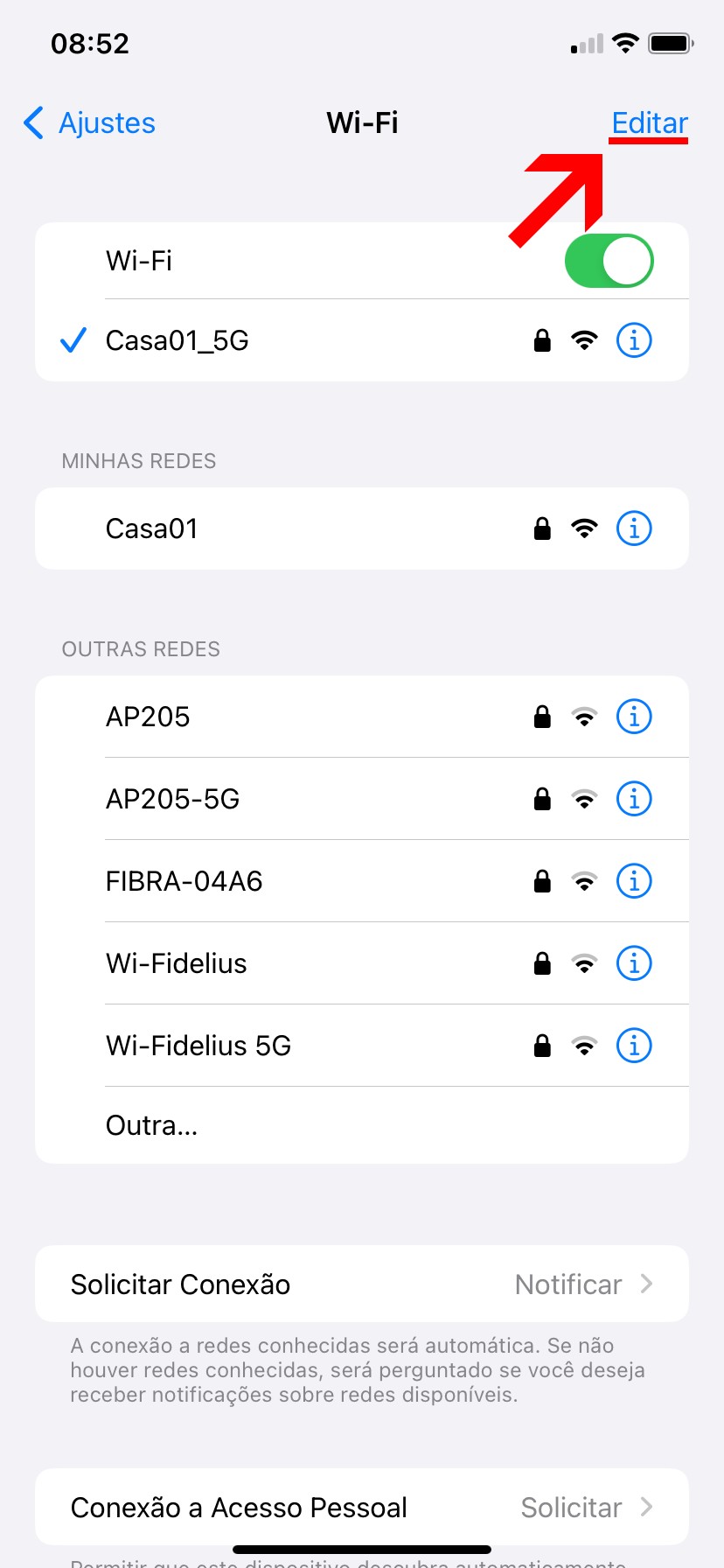The height and width of the screenshot is (1568, 724).
Task: View details of the AP205 network
Action: [634, 717]
